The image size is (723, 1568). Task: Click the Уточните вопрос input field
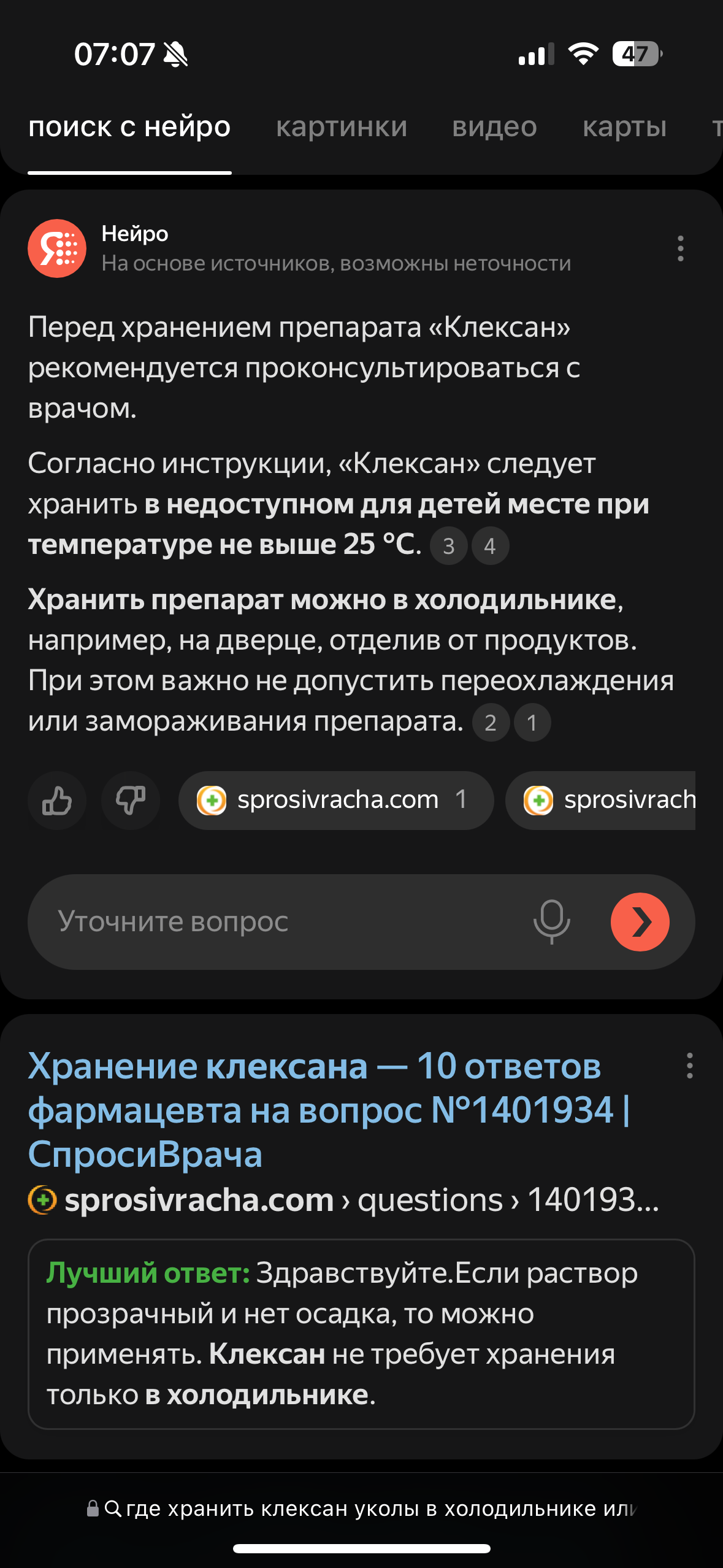coord(245,922)
